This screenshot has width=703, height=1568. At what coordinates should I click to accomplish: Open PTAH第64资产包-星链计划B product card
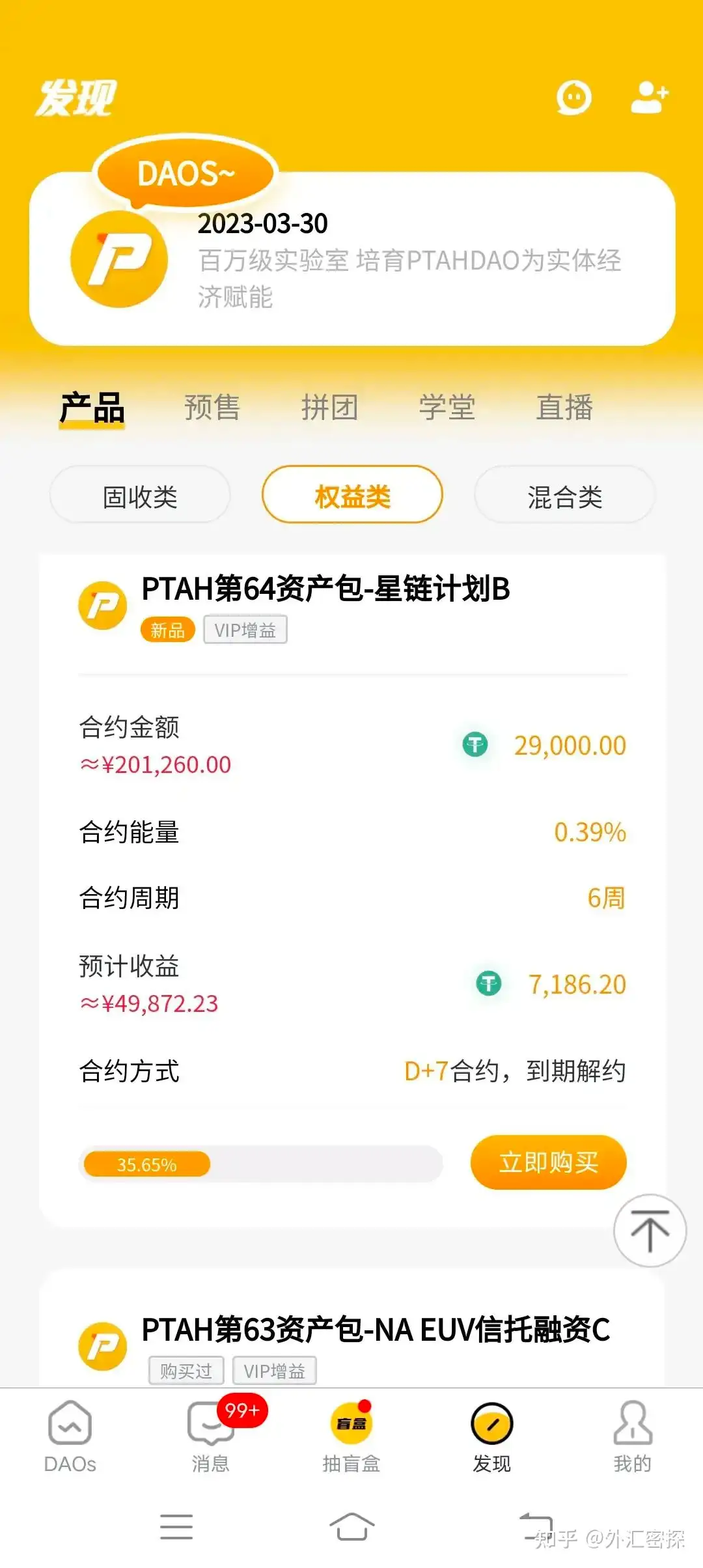[325, 589]
